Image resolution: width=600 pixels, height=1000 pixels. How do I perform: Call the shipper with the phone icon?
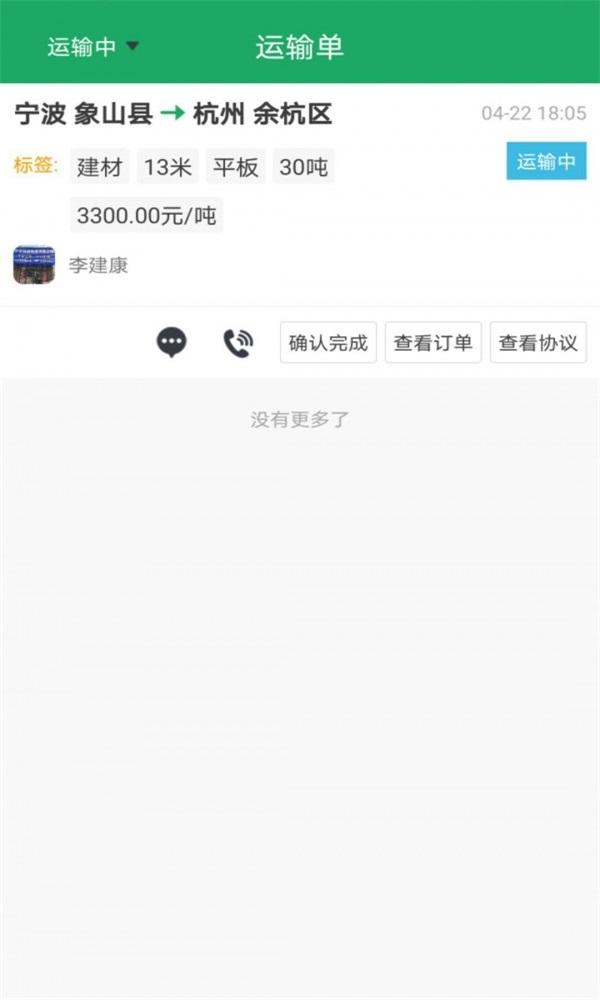[237, 343]
